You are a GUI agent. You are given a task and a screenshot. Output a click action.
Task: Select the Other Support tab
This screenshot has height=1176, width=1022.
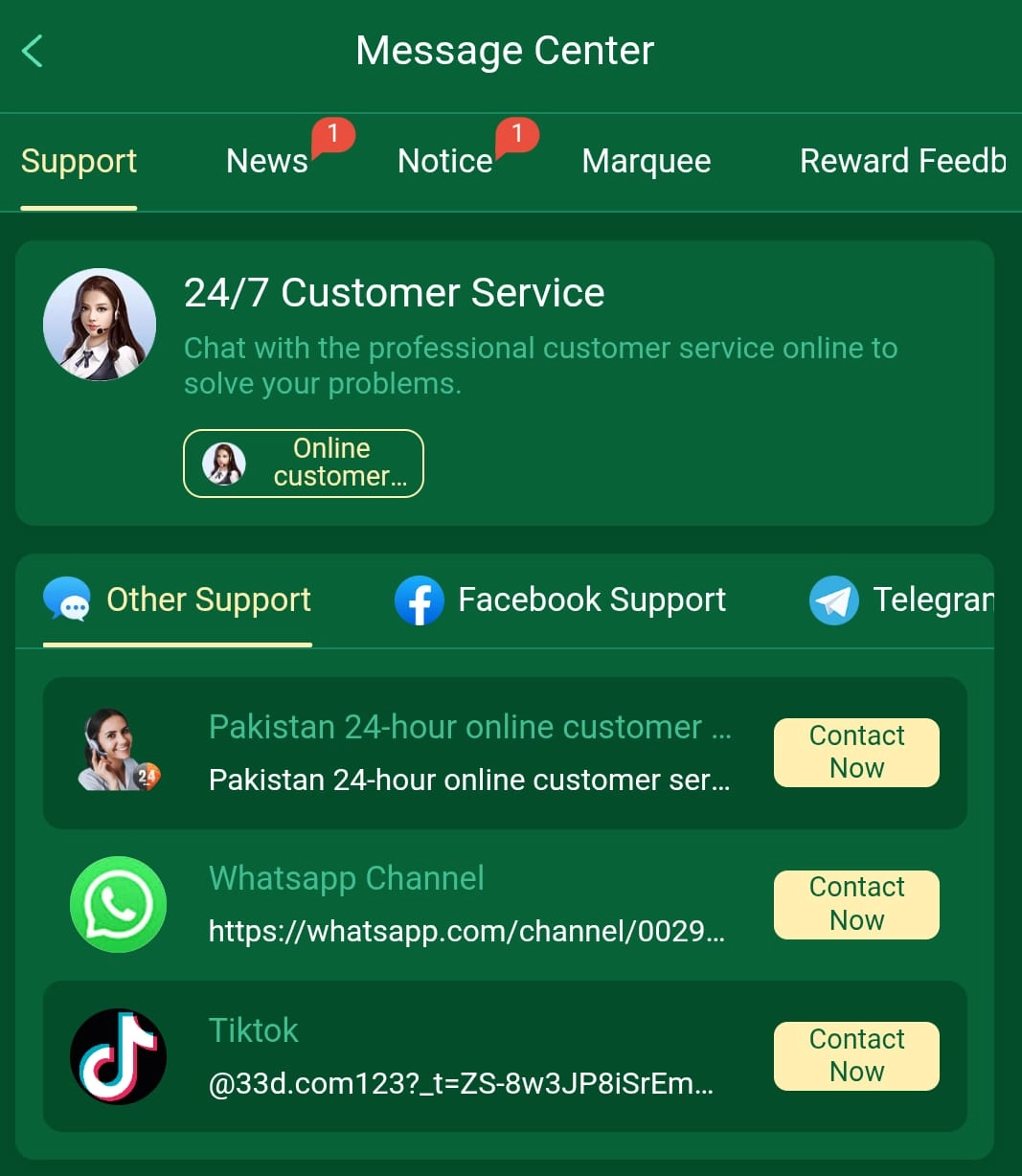coord(178,600)
